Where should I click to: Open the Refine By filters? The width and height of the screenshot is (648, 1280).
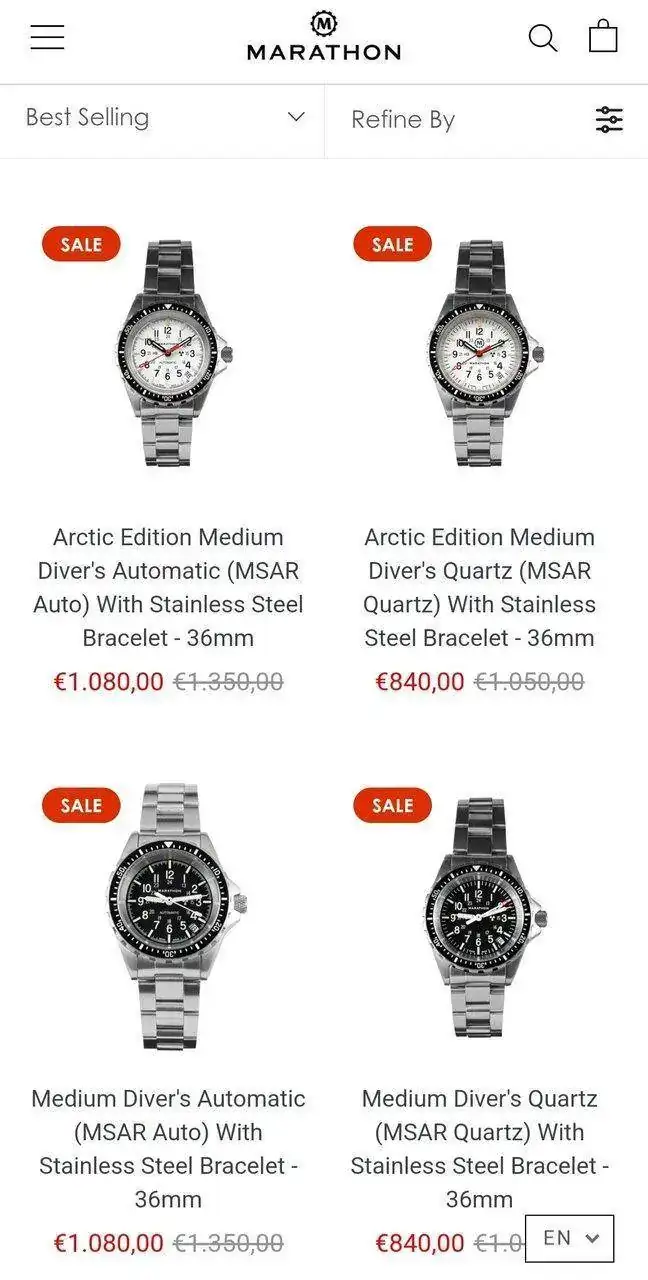tap(486, 120)
